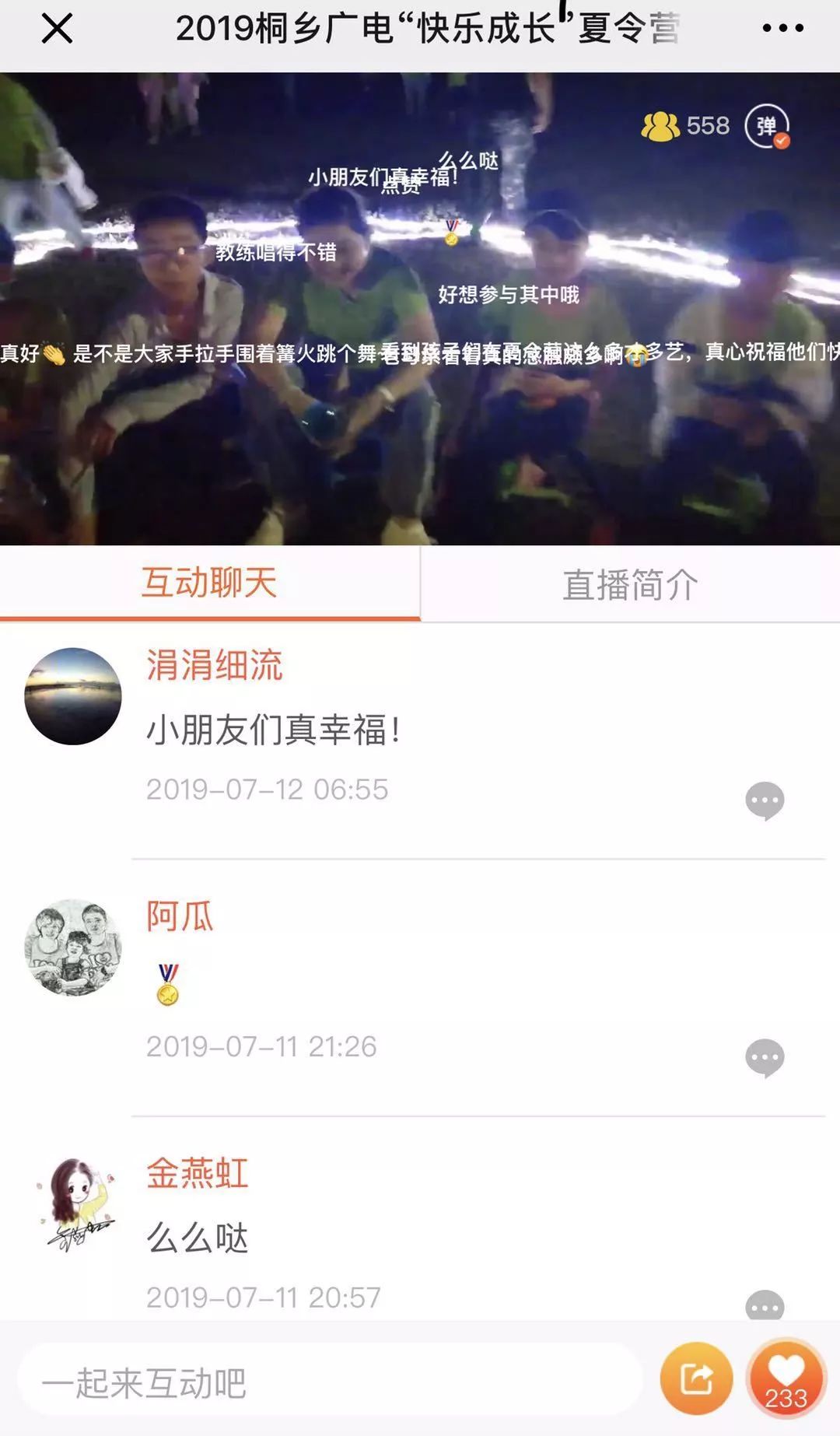Open the three-dot overflow menu

pyautogui.click(x=782, y=29)
